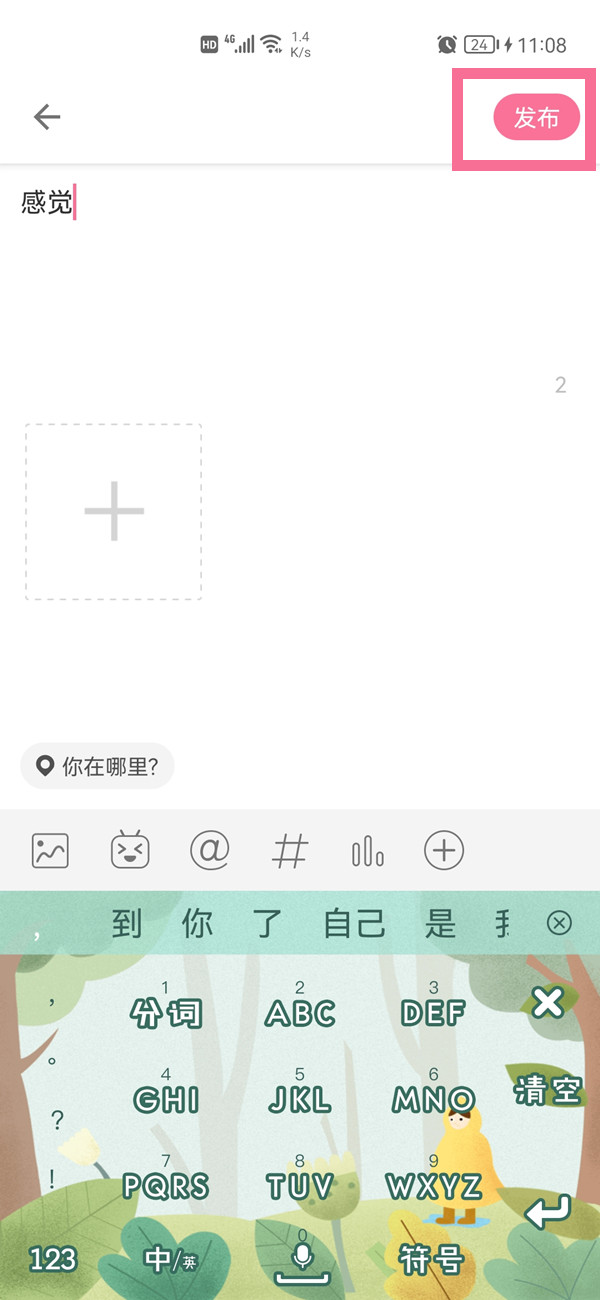Create a poll using the bar chart icon
The height and width of the screenshot is (1300, 600).
(x=367, y=851)
